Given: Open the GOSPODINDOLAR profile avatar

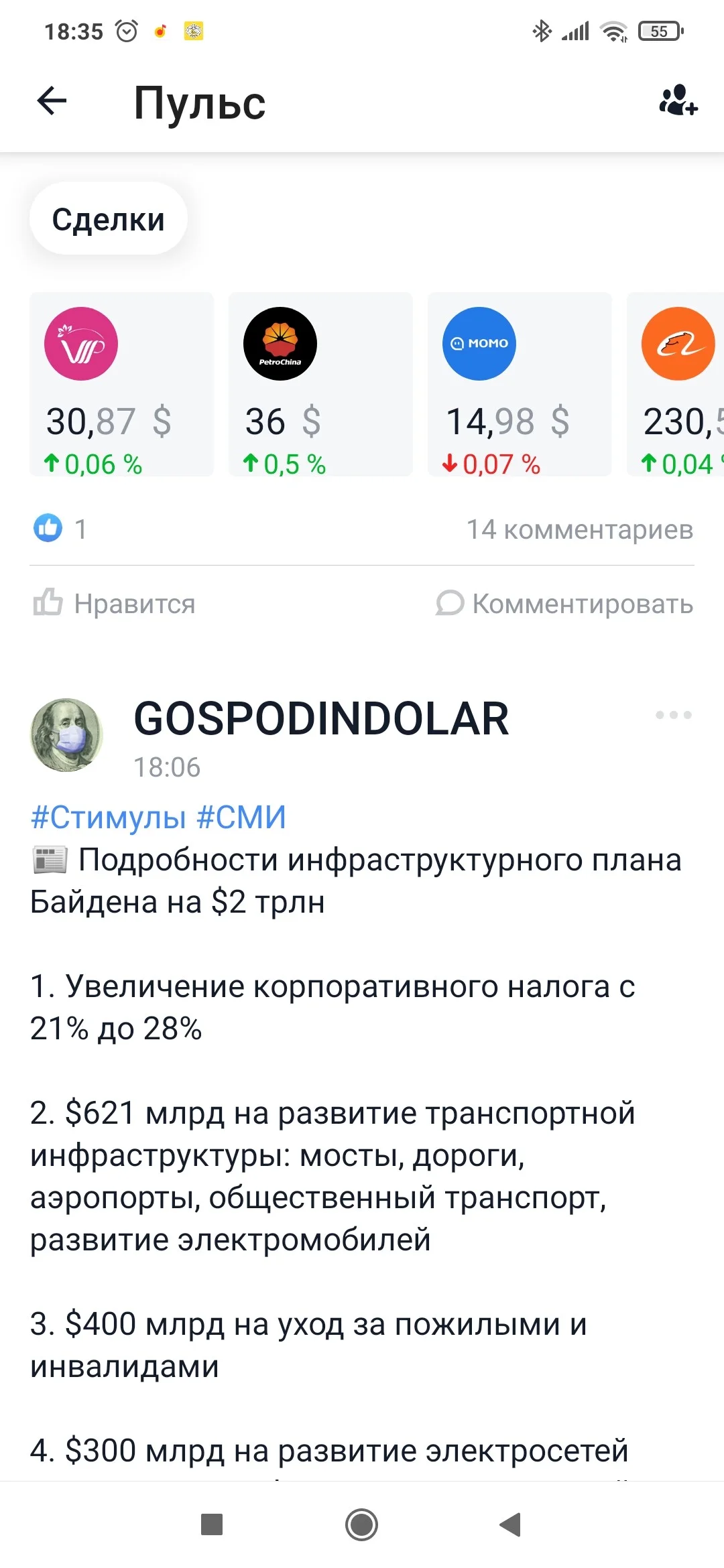Looking at the screenshot, I should [x=67, y=735].
